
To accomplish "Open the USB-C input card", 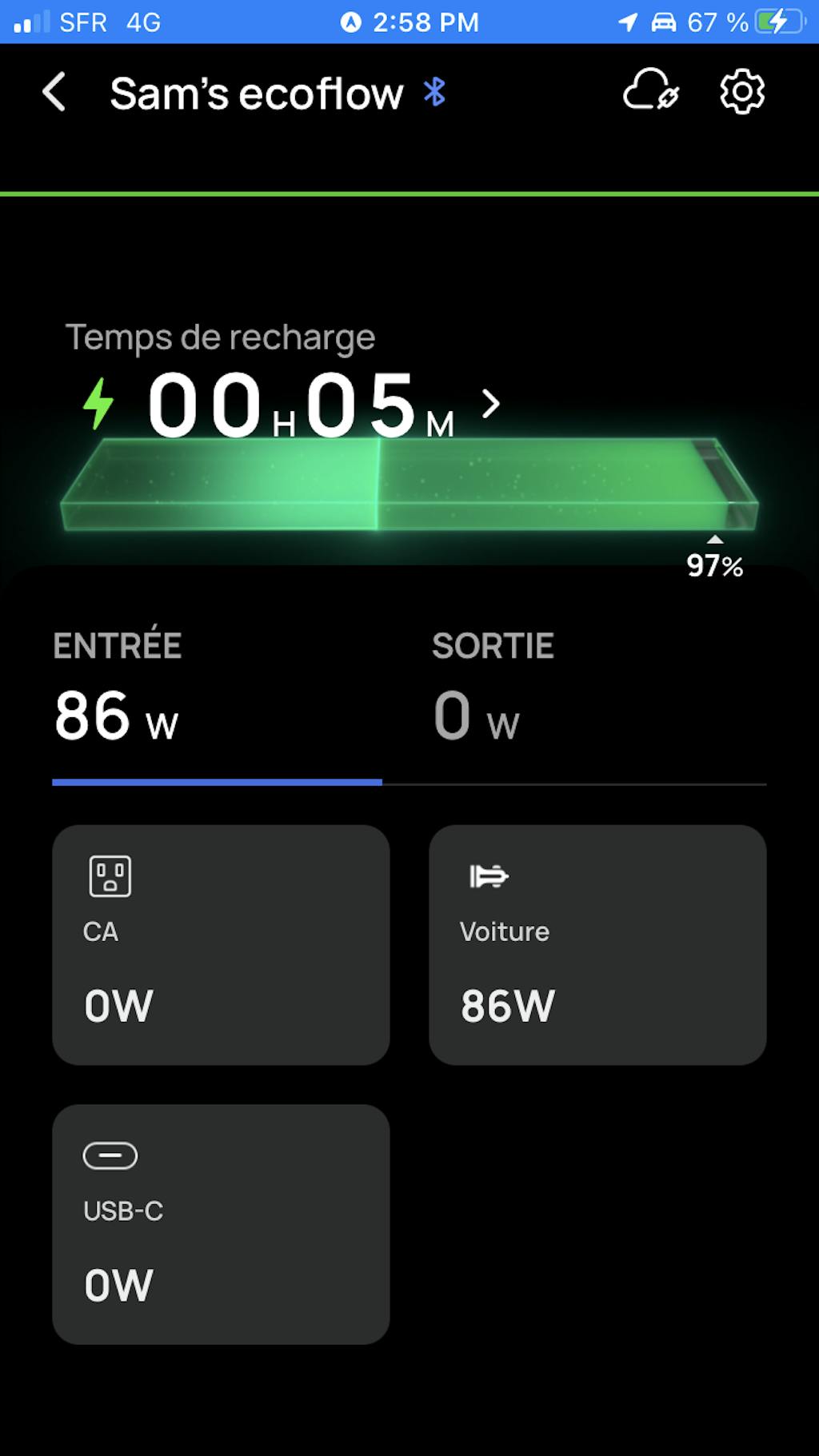I will pos(221,1223).
